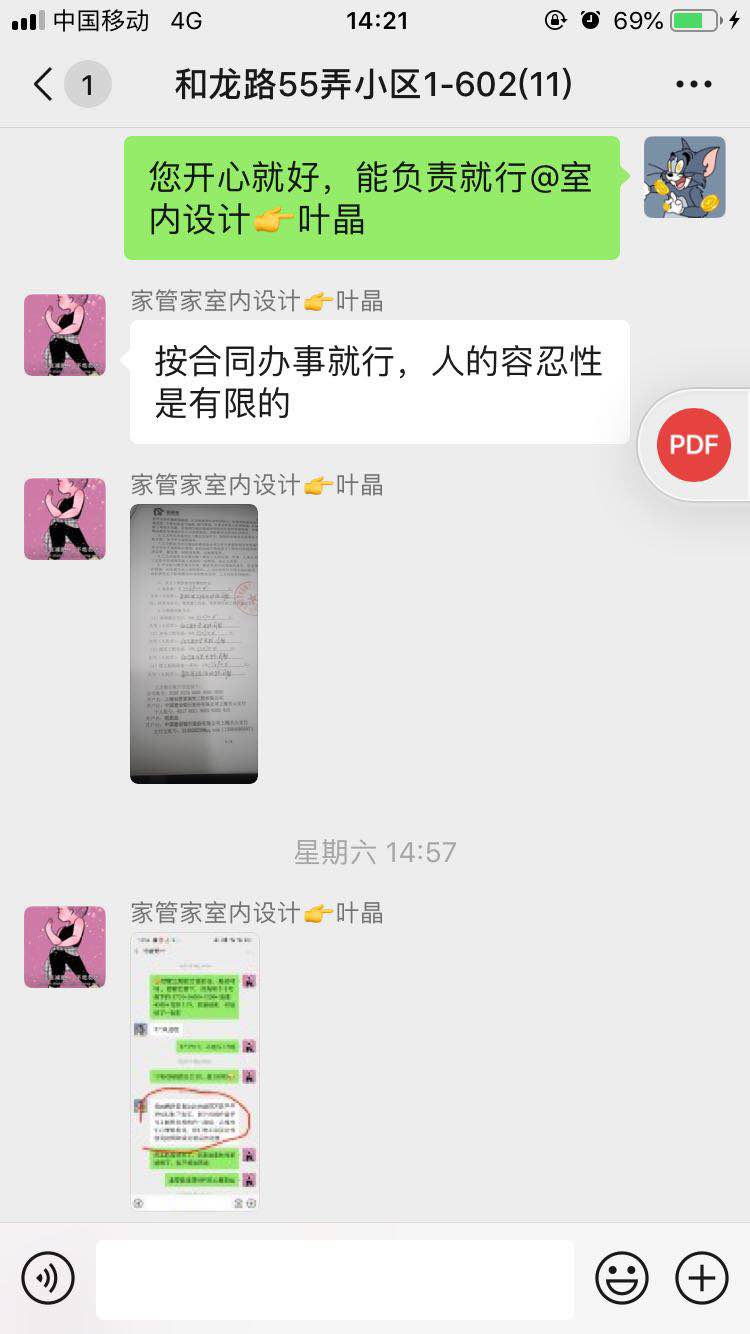The width and height of the screenshot is (750, 1334).
Task: Open the emoji sticker panel
Action: click(x=621, y=1278)
